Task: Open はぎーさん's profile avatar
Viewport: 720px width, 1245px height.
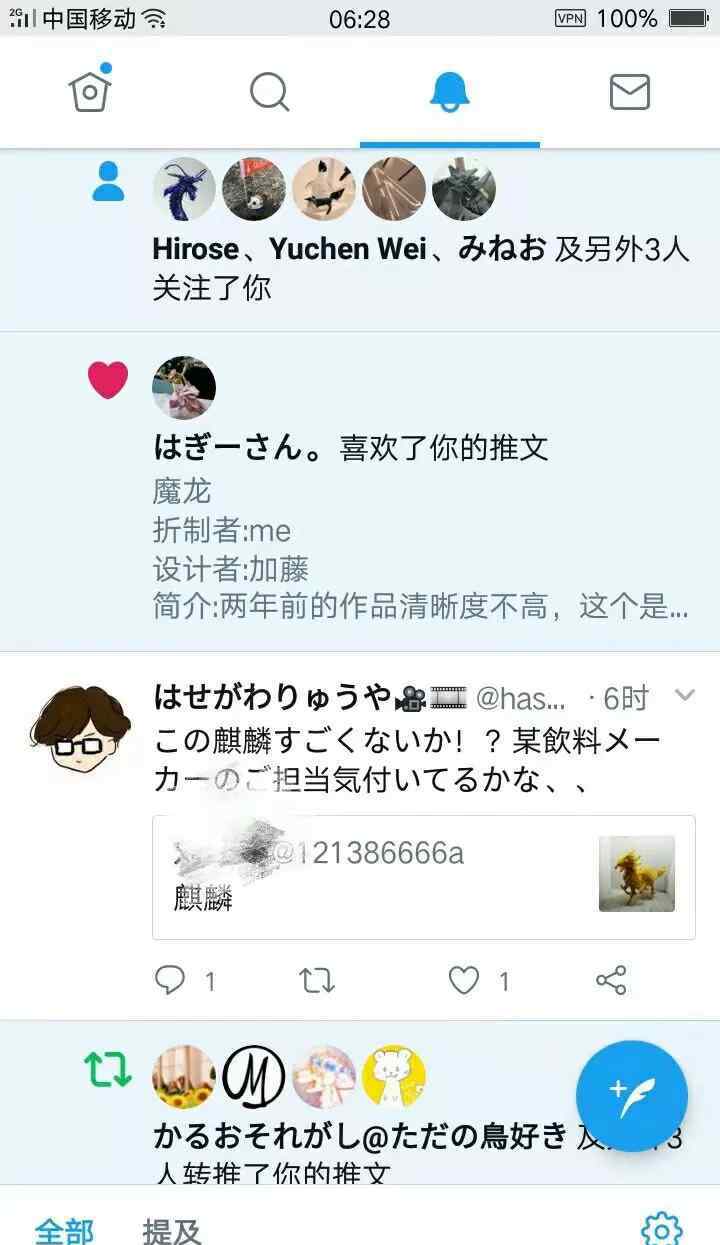Action: tap(184, 388)
